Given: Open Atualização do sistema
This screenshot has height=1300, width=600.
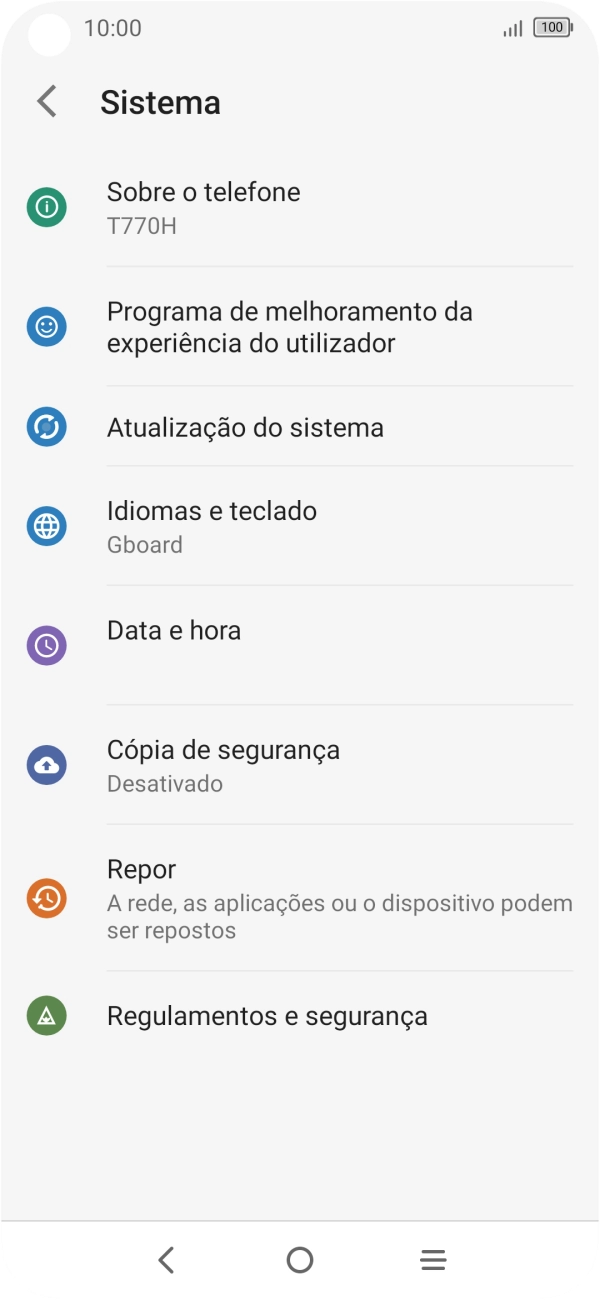Looking at the screenshot, I should point(300,427).
